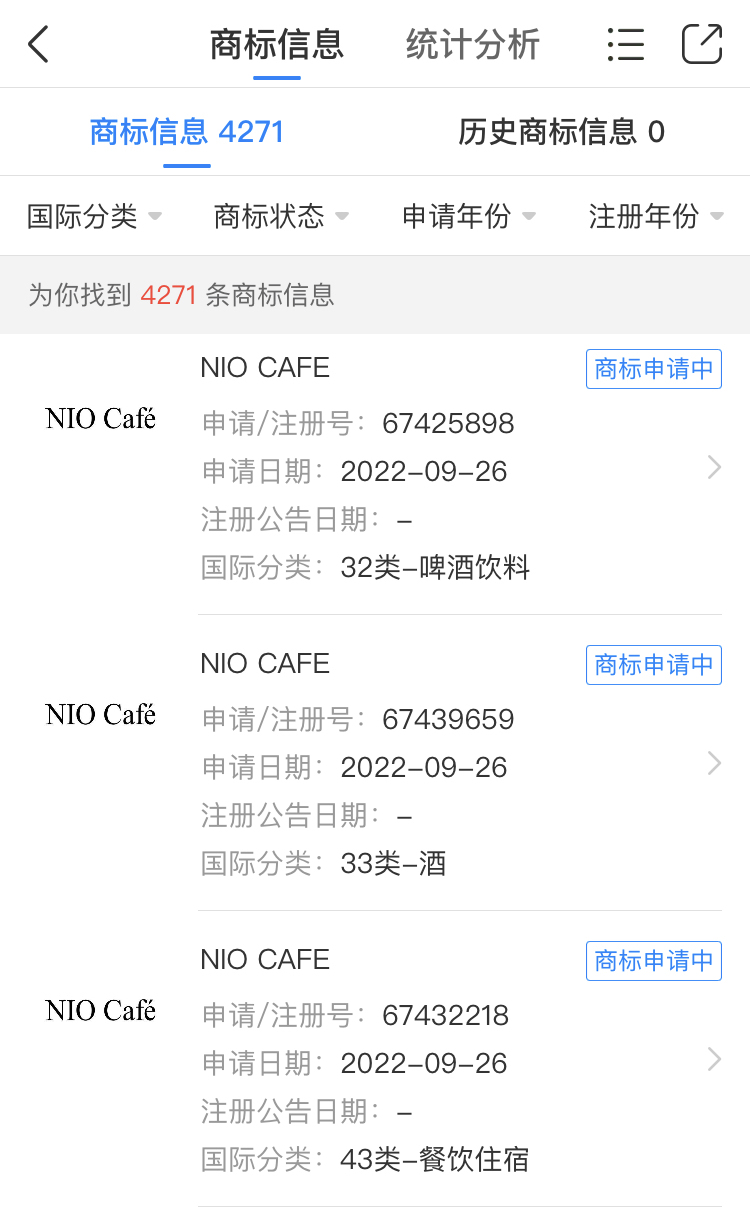This screenshot has width=750, height=1223.
Task: Open the list menu icon
Action: pyautogui.click(x=626, y=45)
